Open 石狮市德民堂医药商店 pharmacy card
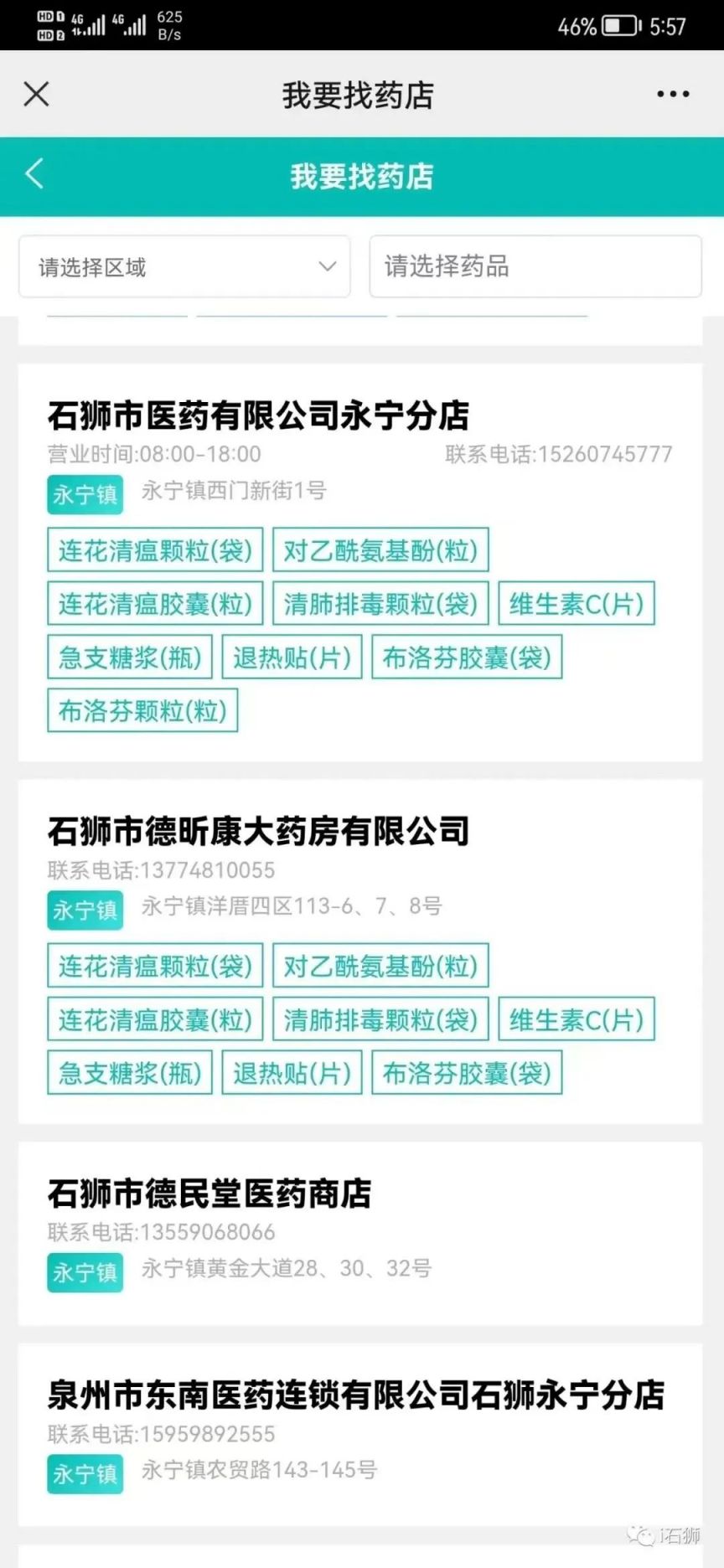This screenshot has height=1568, width=724. pyautogui.click(x=209, y=1194)
